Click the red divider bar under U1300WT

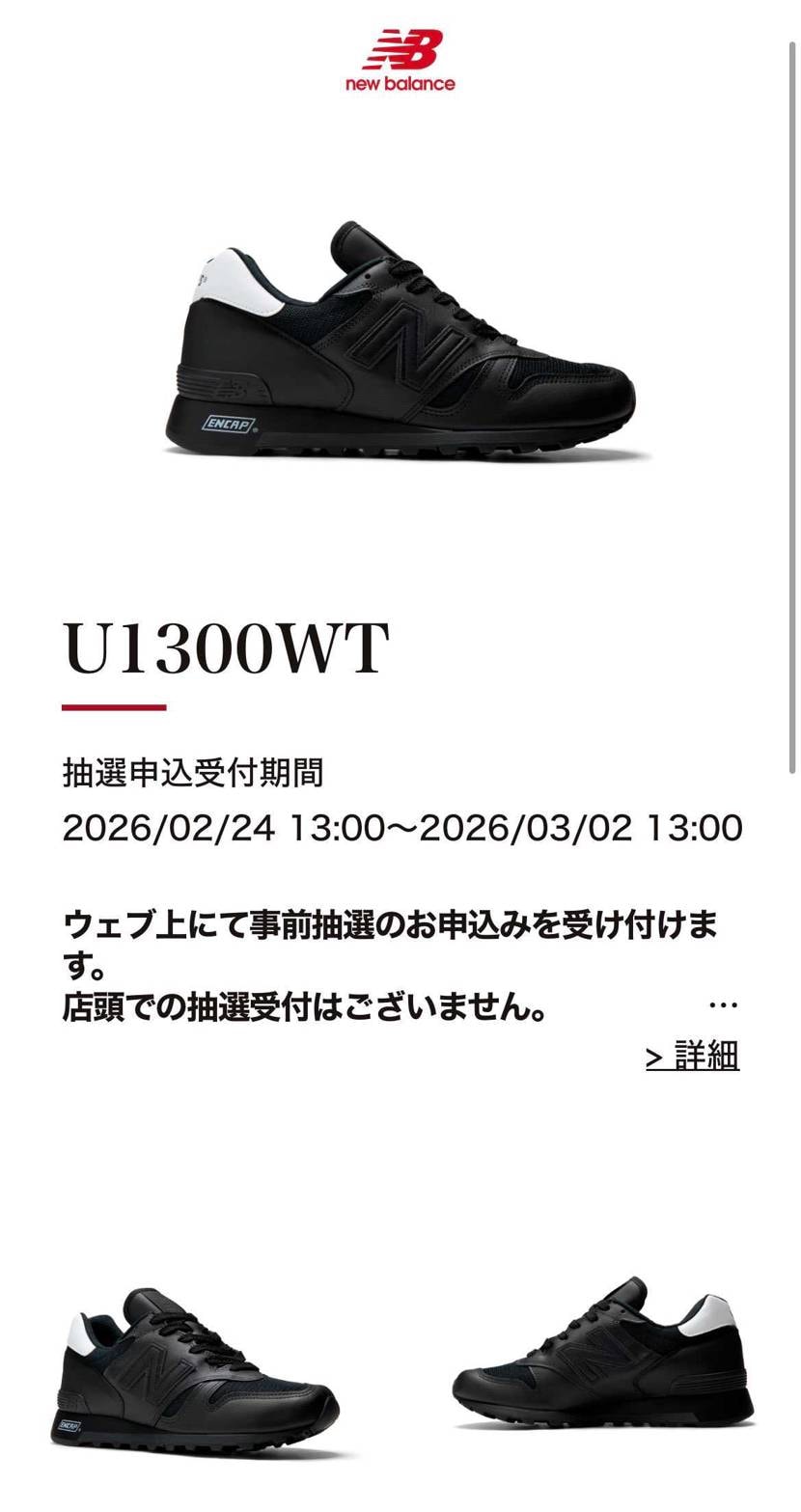coord(114,706)
